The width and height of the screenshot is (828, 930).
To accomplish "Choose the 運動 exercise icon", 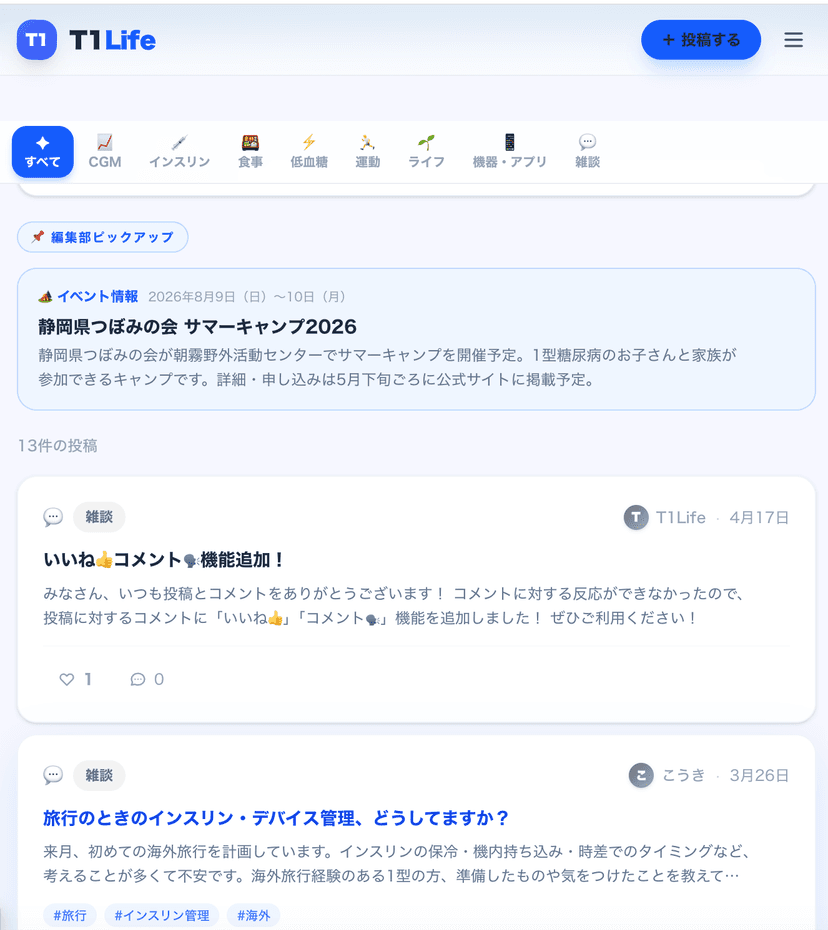I will click(x=367, y=143).
